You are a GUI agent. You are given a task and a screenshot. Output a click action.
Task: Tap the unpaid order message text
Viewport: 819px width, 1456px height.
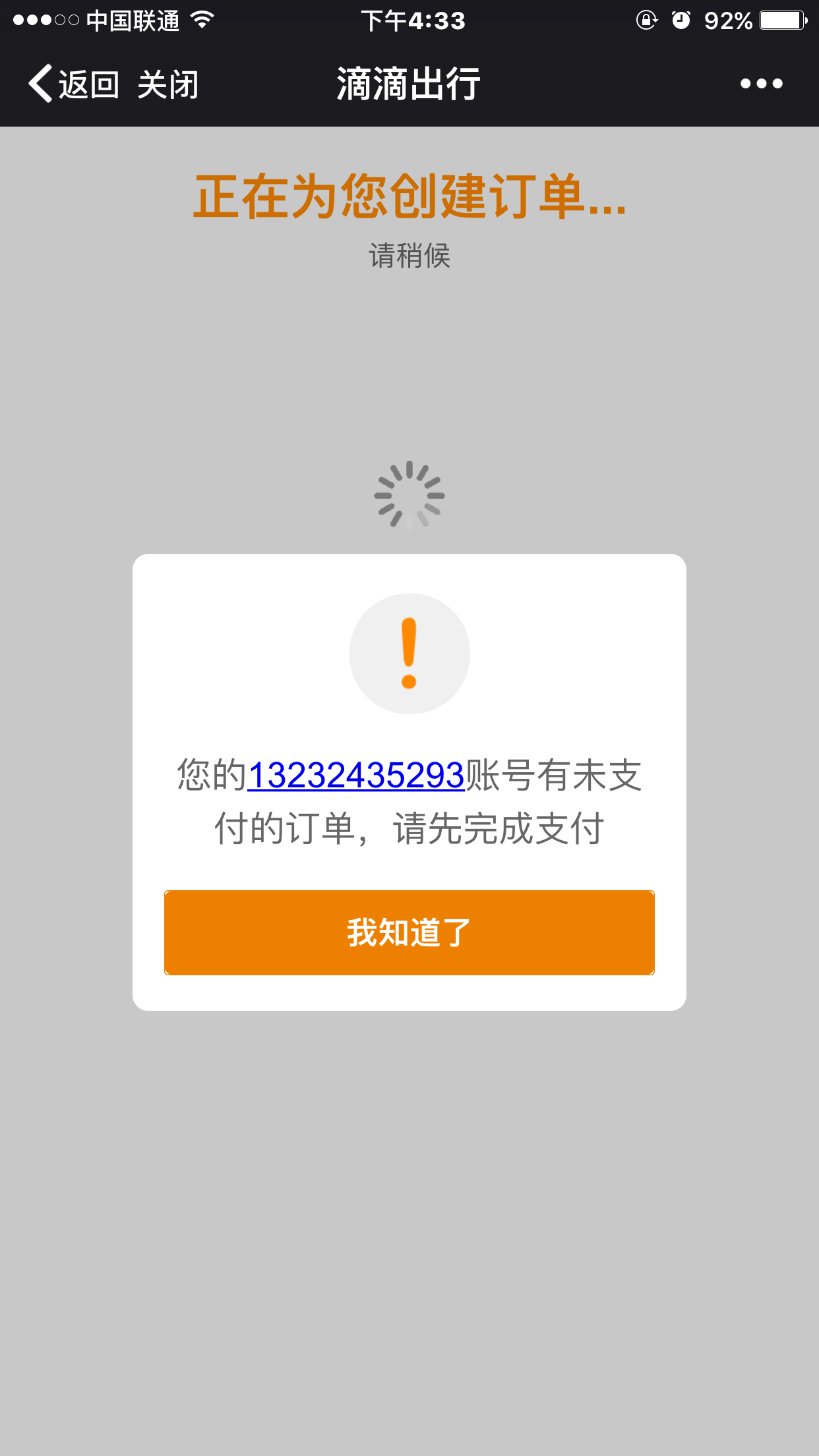pos(409,801)
